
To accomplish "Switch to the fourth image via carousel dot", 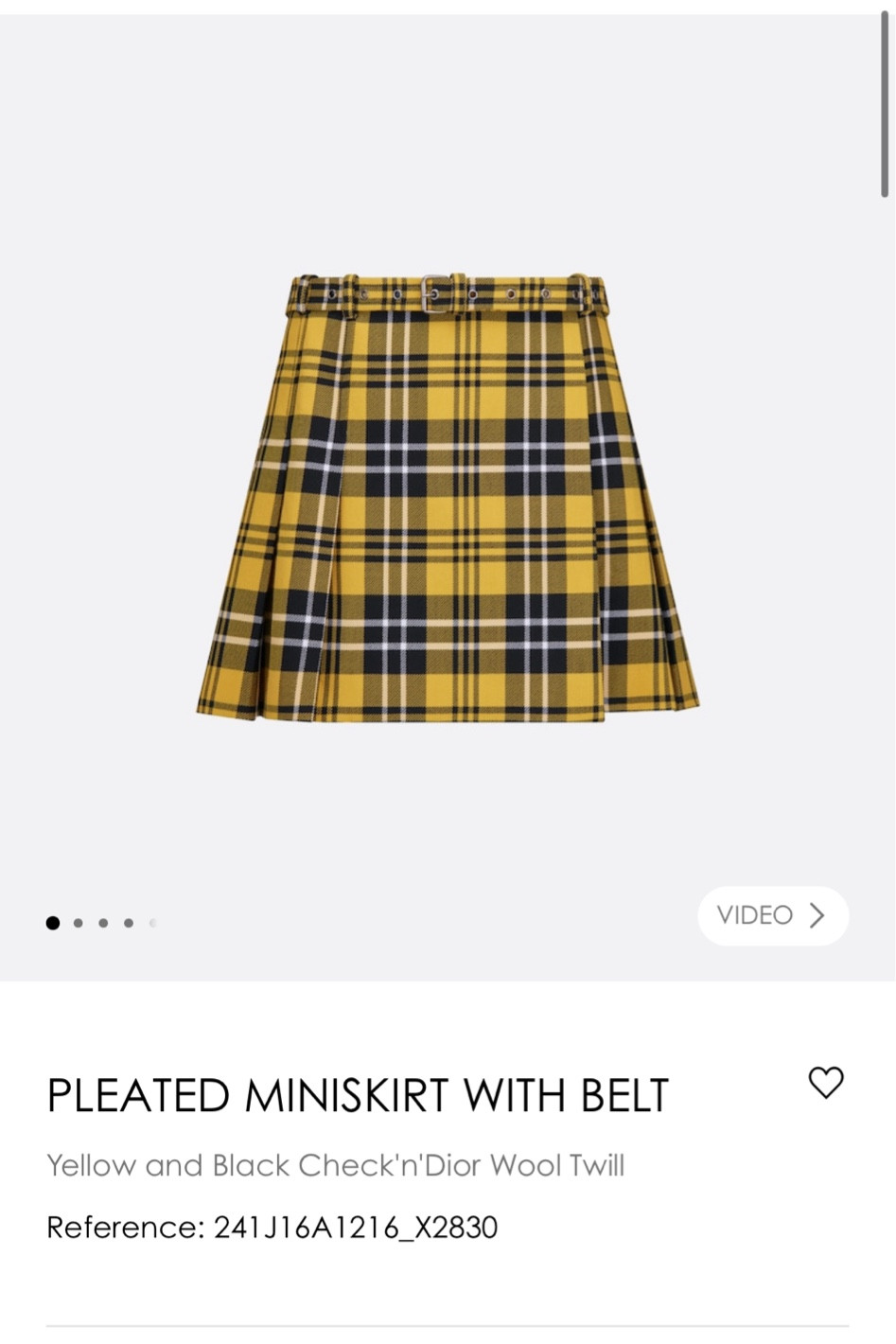I will 128,923.
